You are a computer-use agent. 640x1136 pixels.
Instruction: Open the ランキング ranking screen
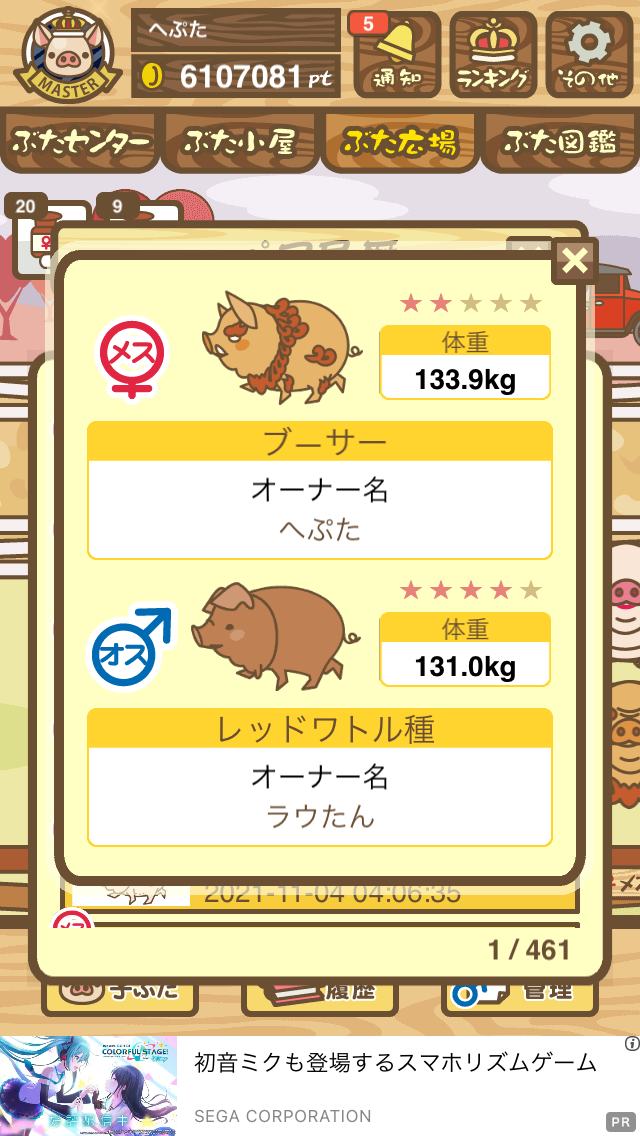pyautogui.click(x=493, y=54)
